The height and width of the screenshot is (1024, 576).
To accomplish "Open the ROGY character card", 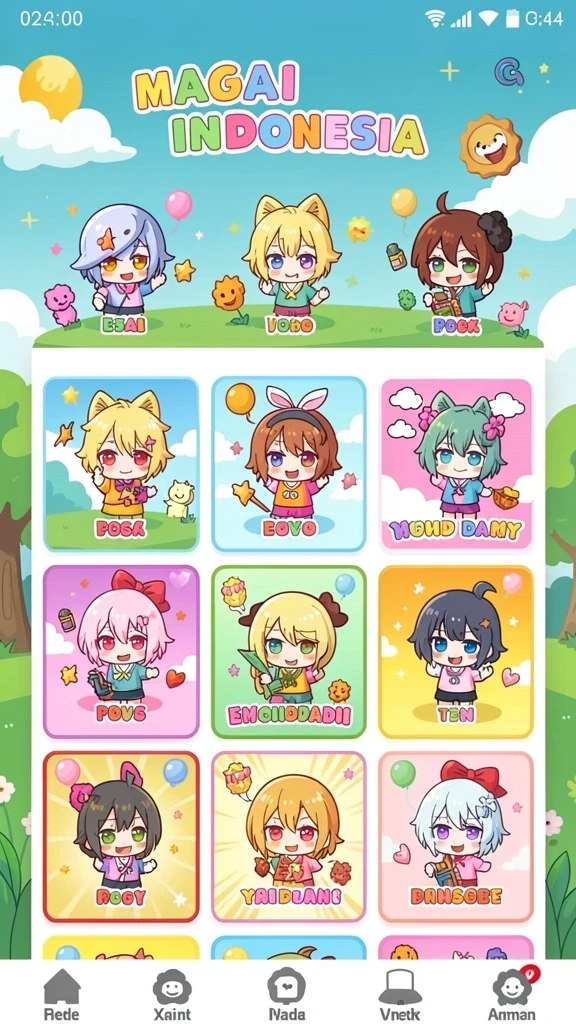I will click(x=121, y=837).
